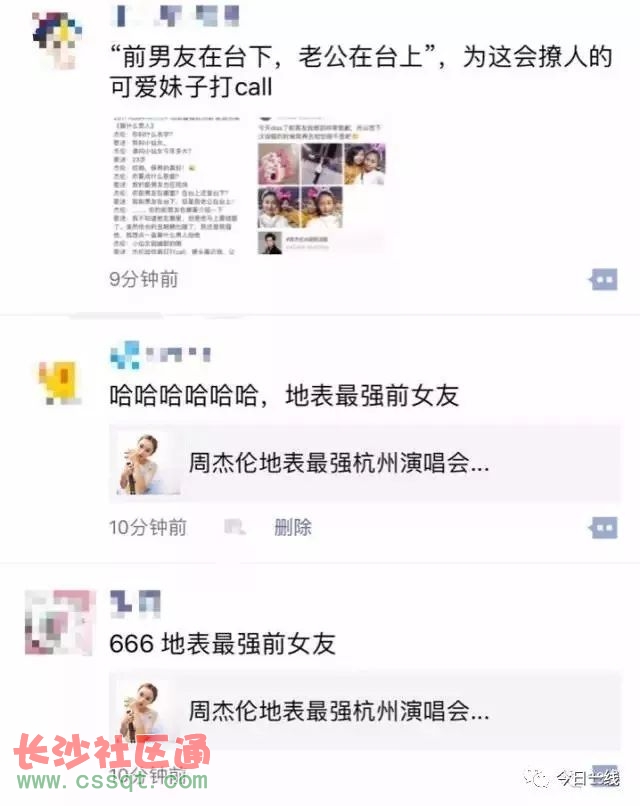640x806 pixels.
Task: Open avatar of the 哈哈哈哈哈哈 poster
Action: coord(56,378)
